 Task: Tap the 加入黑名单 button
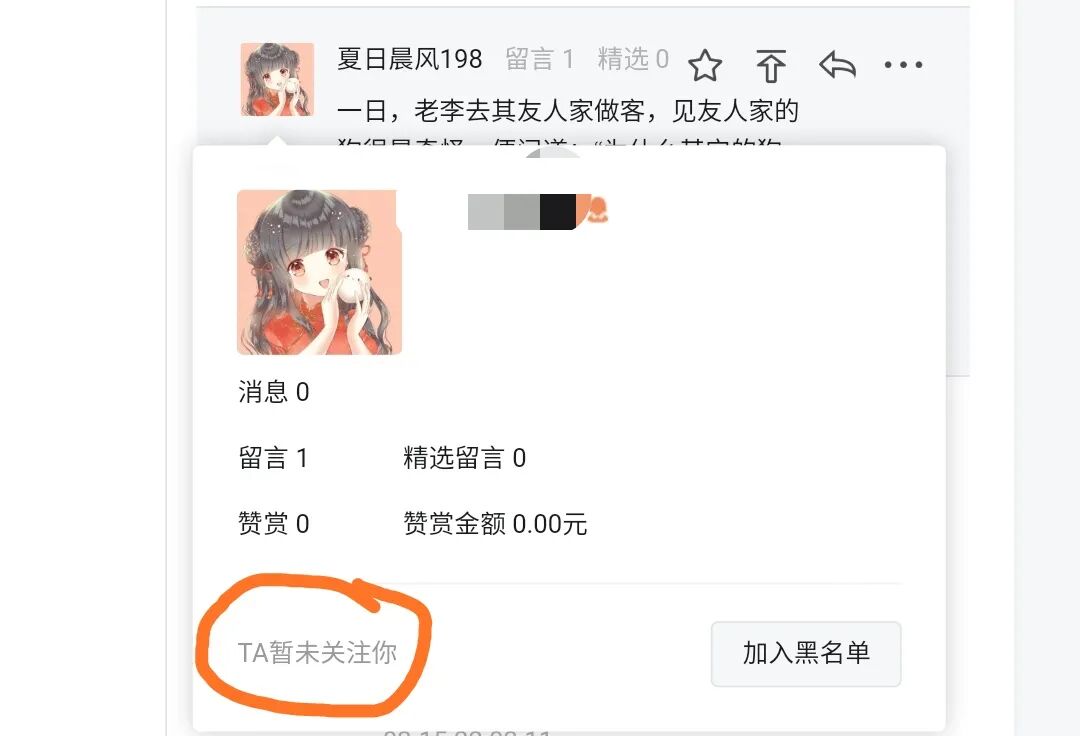click(806, 654)
